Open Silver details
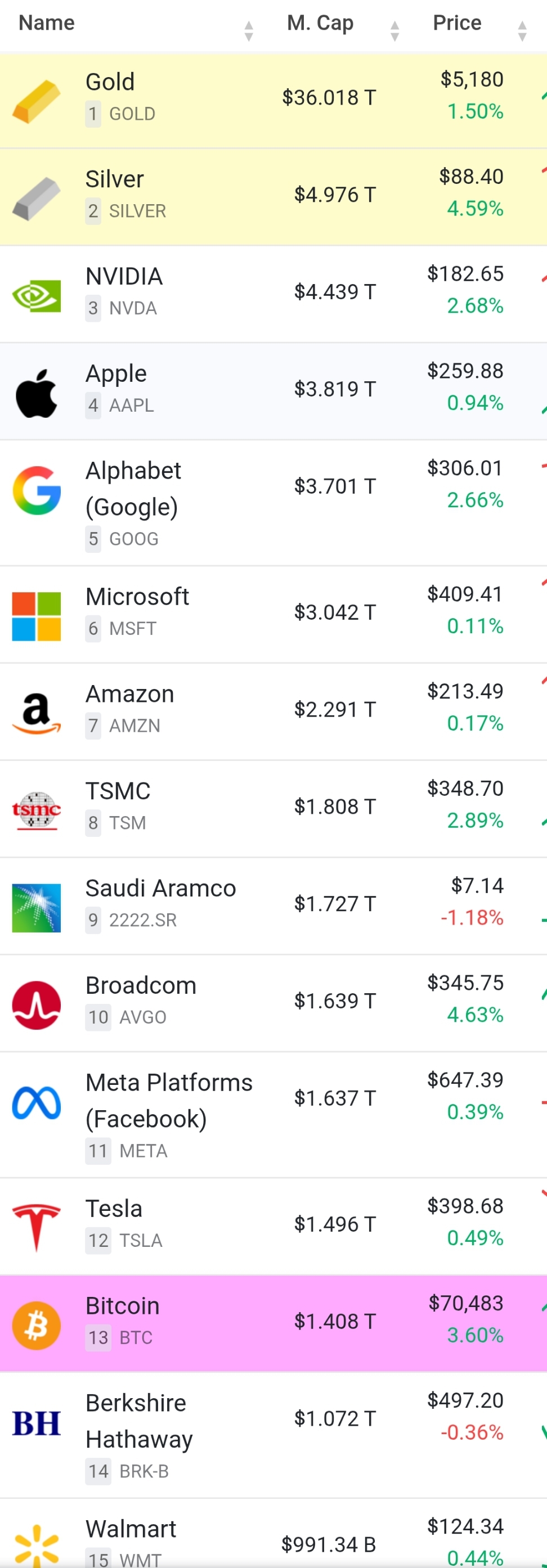Viewport: 547px width, 1568px height. pos(114,179)
